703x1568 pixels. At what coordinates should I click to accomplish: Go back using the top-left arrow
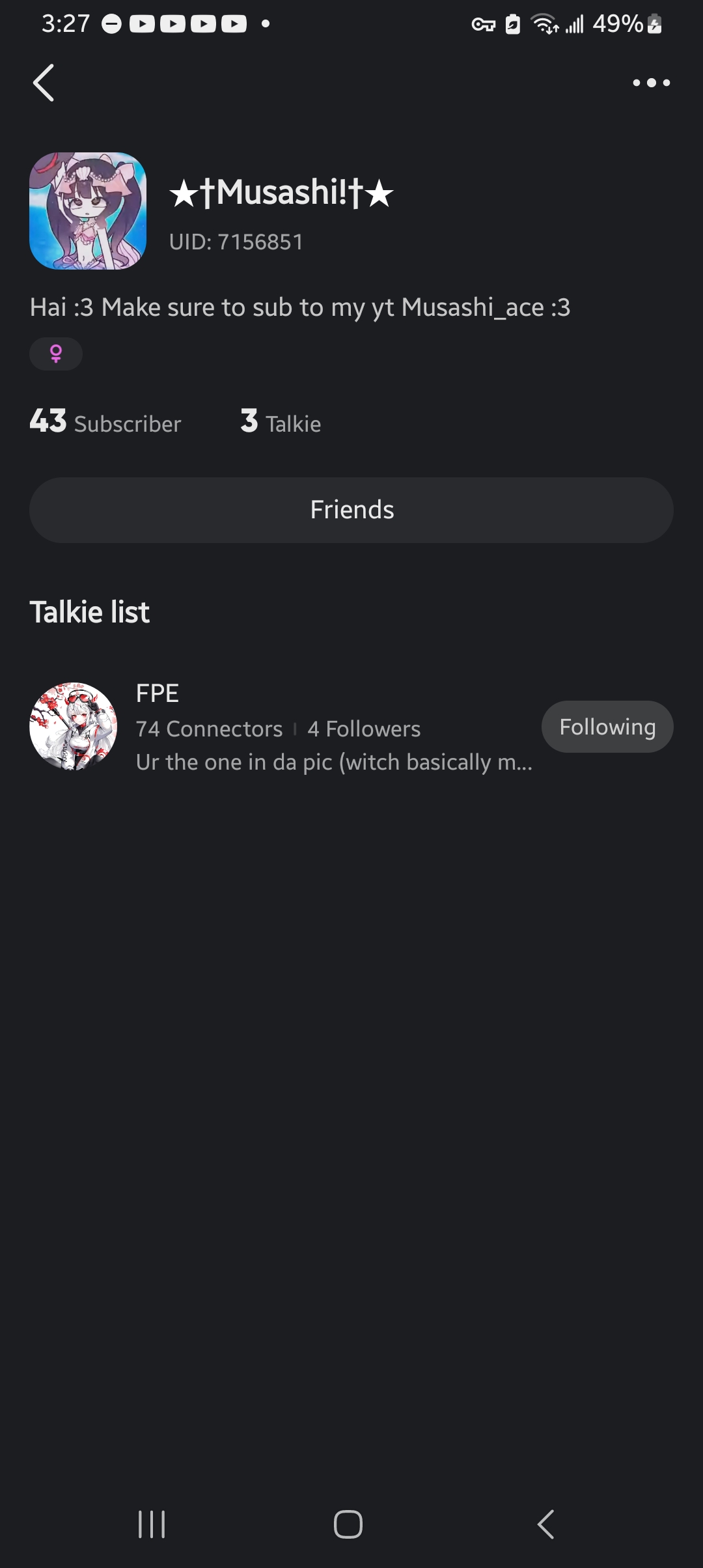(44, 83)
